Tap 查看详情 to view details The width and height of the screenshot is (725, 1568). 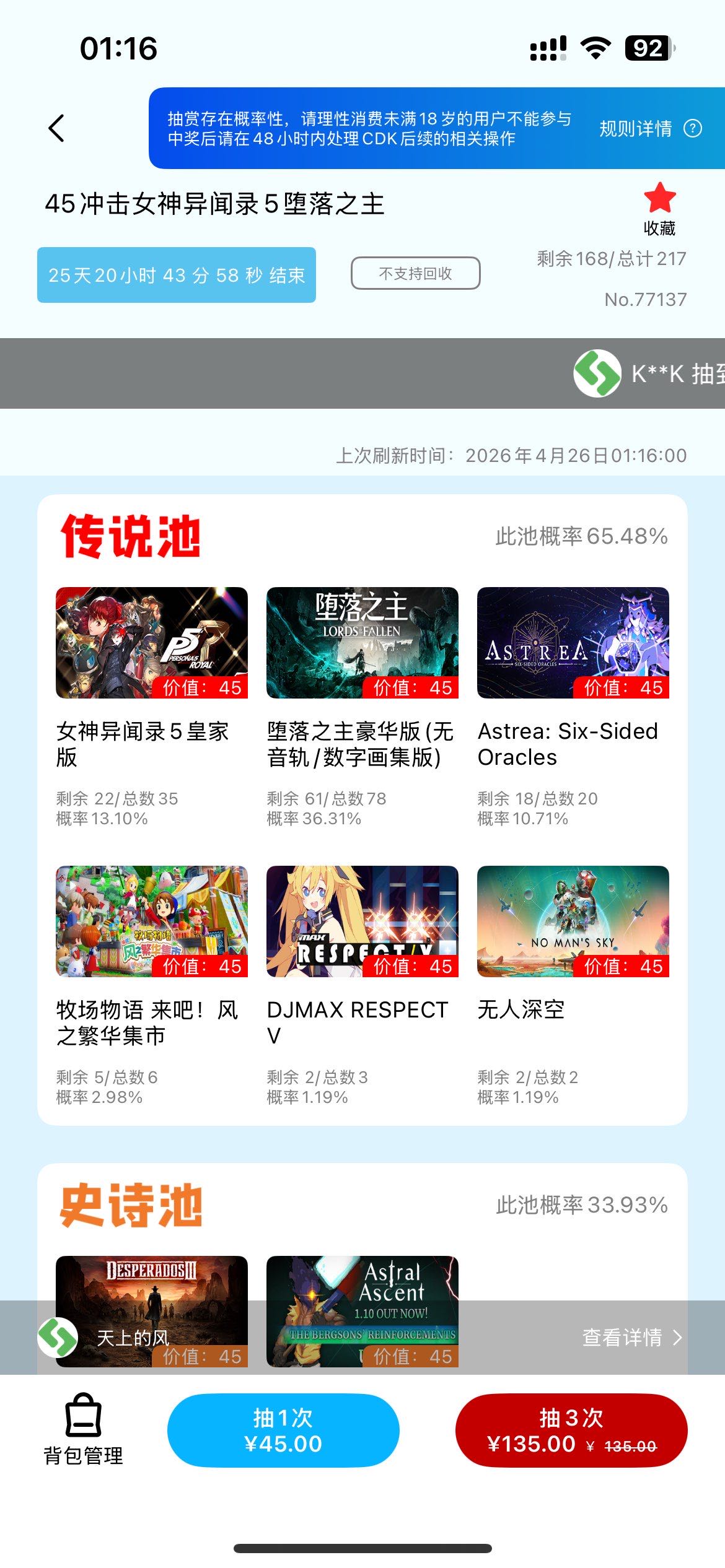(631, 1338)
